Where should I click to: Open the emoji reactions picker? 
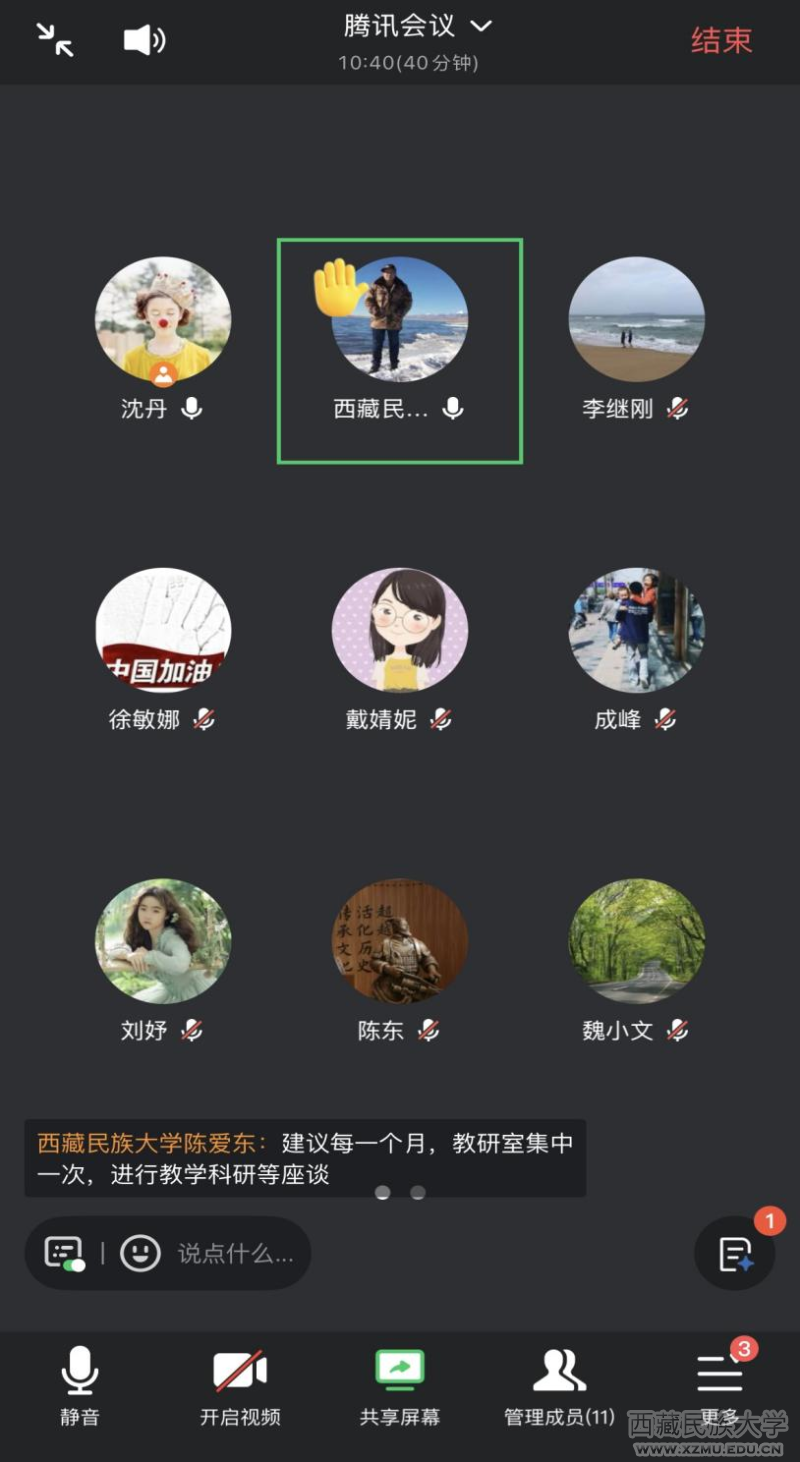click(x=140, y=1253)
